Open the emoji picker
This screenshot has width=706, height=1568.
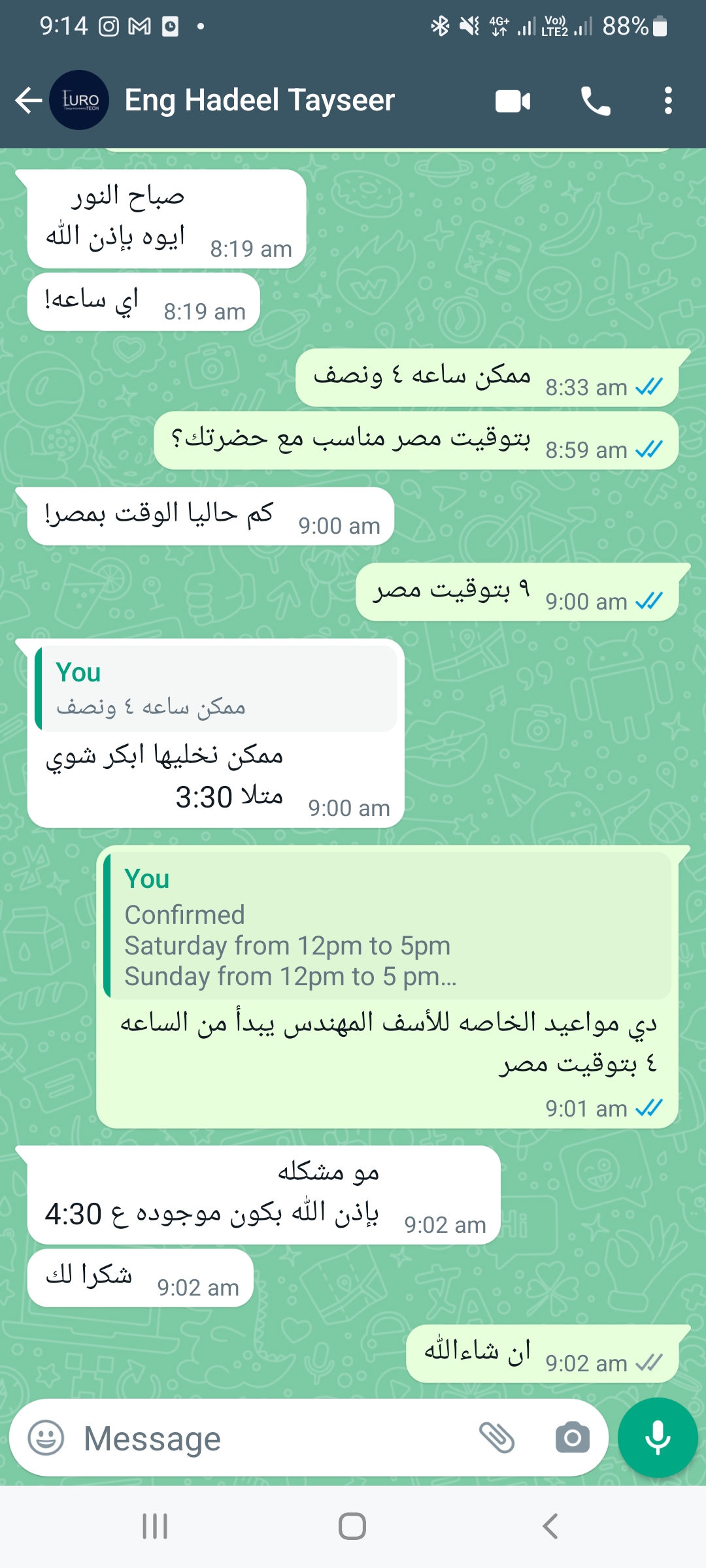pos(46,1438)
